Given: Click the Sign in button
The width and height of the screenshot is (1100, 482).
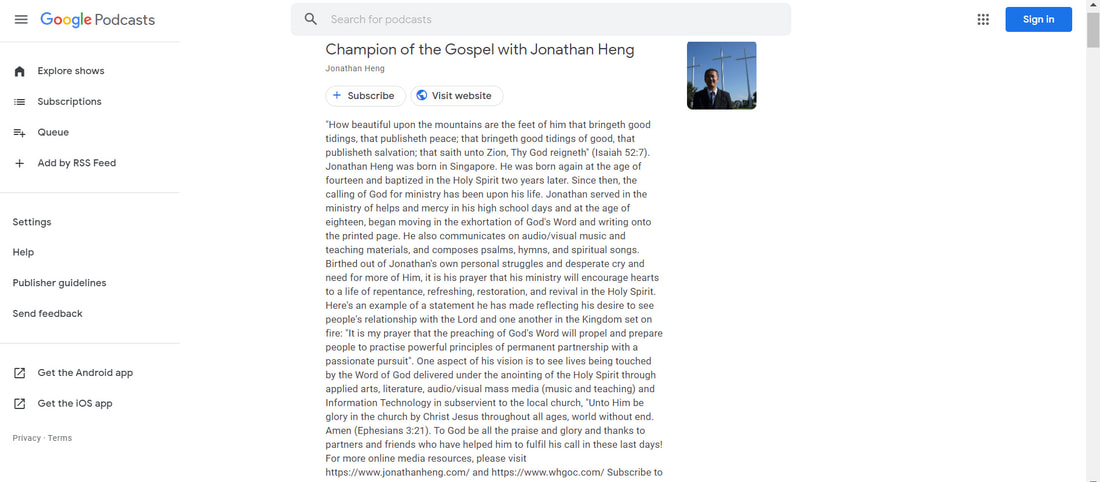Looking at the screenshot, I should click(1038, 19).
